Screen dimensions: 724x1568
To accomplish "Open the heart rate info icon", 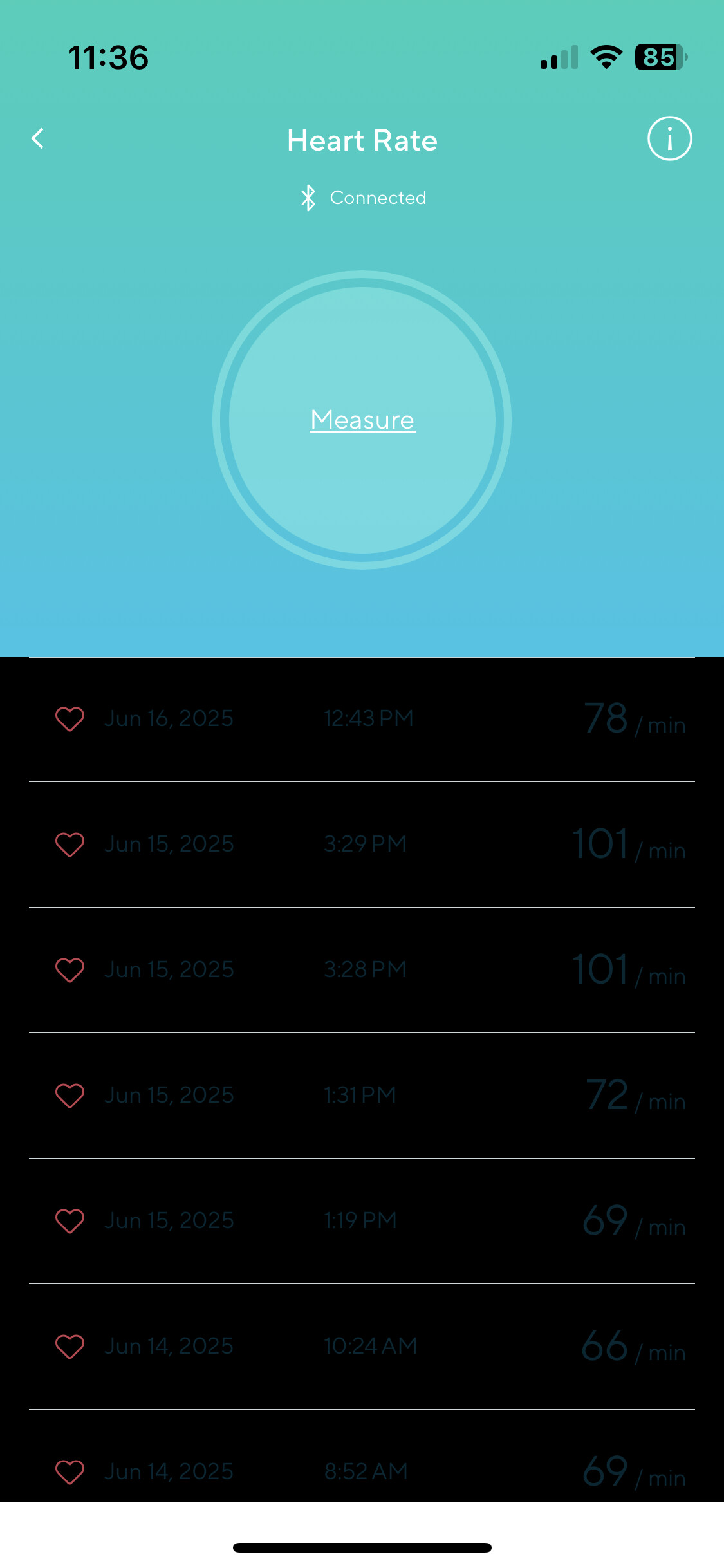I will 669,138.
